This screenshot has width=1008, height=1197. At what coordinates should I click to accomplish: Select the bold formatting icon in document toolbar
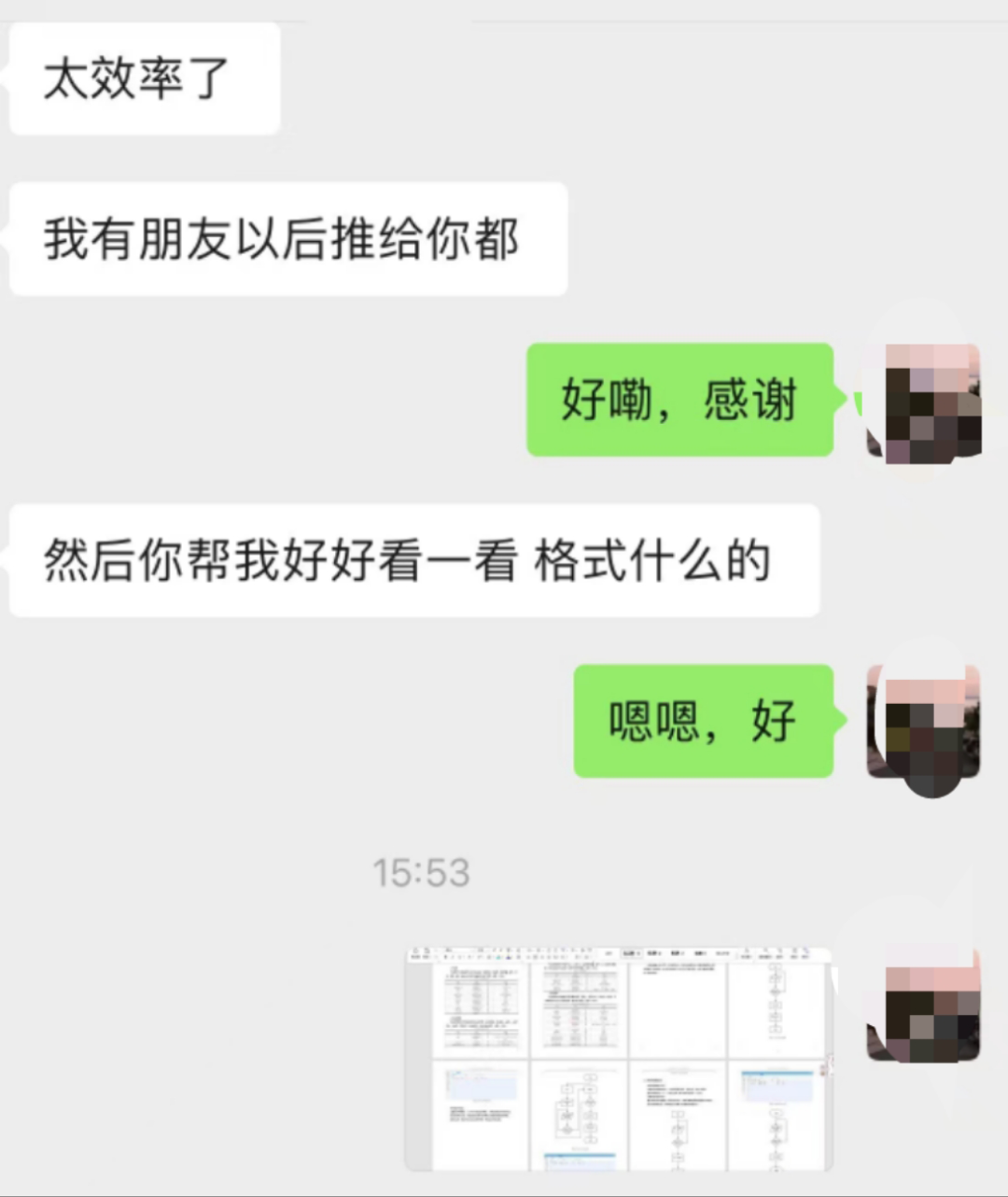coord(445,956)
